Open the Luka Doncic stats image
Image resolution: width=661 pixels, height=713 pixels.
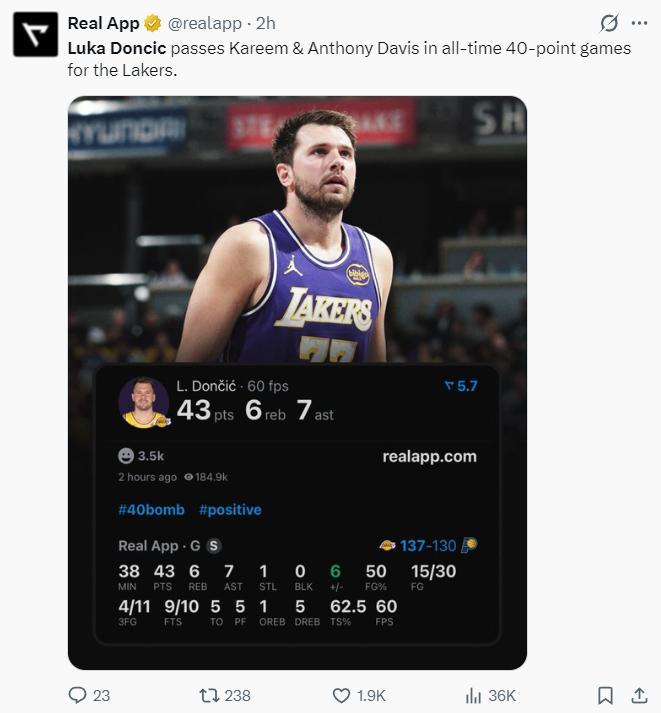pyautogui.click(x=297, y=382)
